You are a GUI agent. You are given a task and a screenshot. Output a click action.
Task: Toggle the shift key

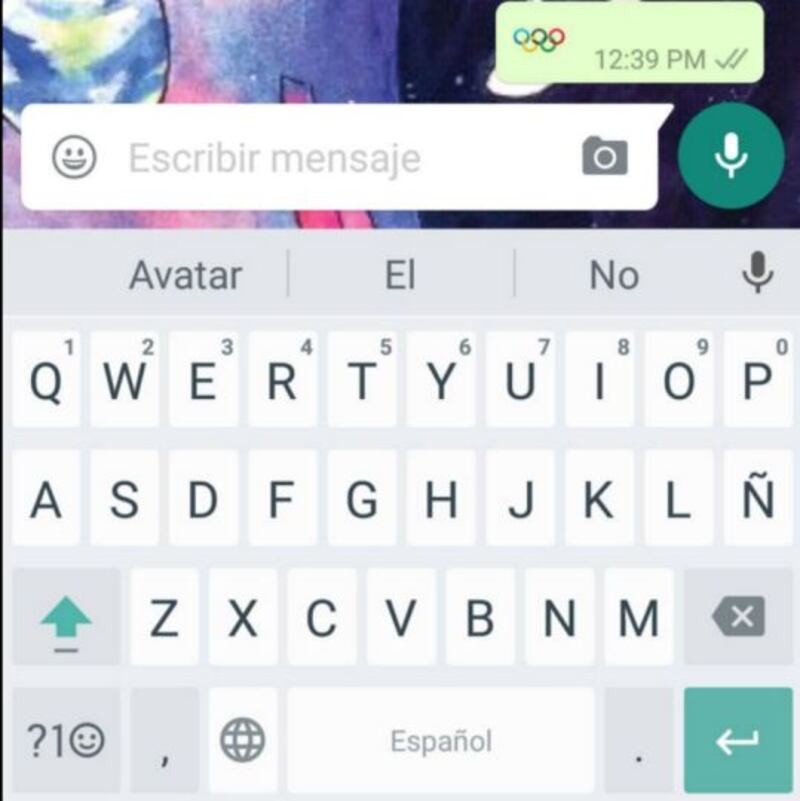point(66,620)
